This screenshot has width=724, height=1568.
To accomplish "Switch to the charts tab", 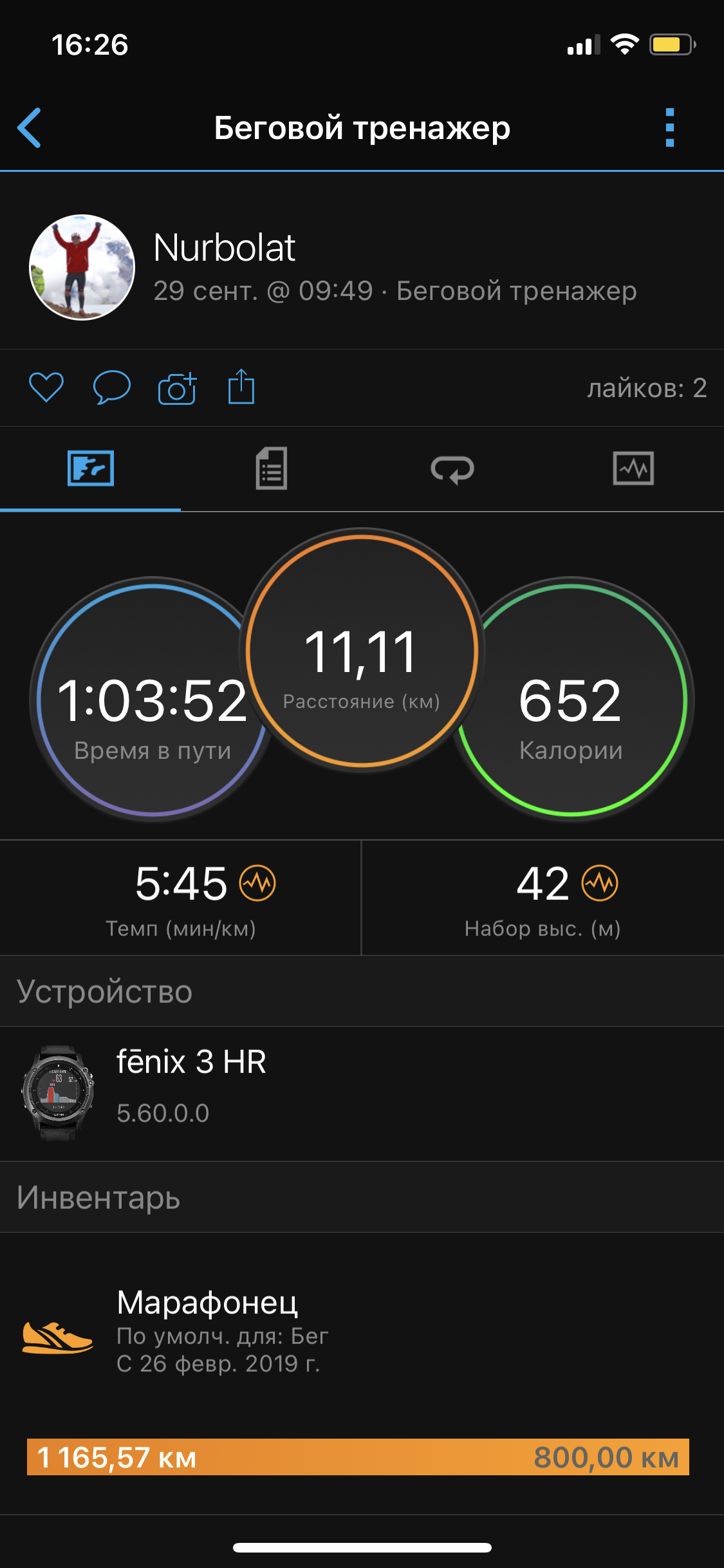I will (633, 469).
